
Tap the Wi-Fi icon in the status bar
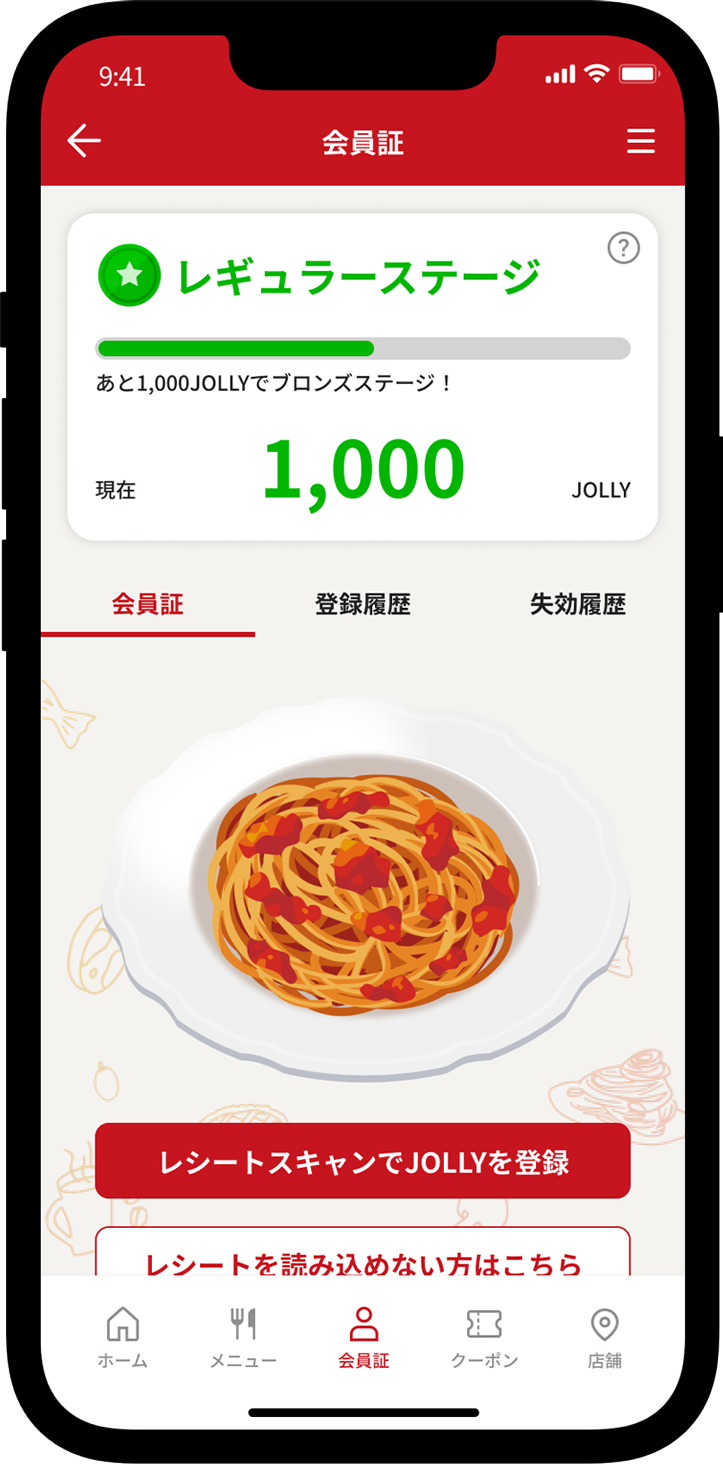(x=598, y=74)
